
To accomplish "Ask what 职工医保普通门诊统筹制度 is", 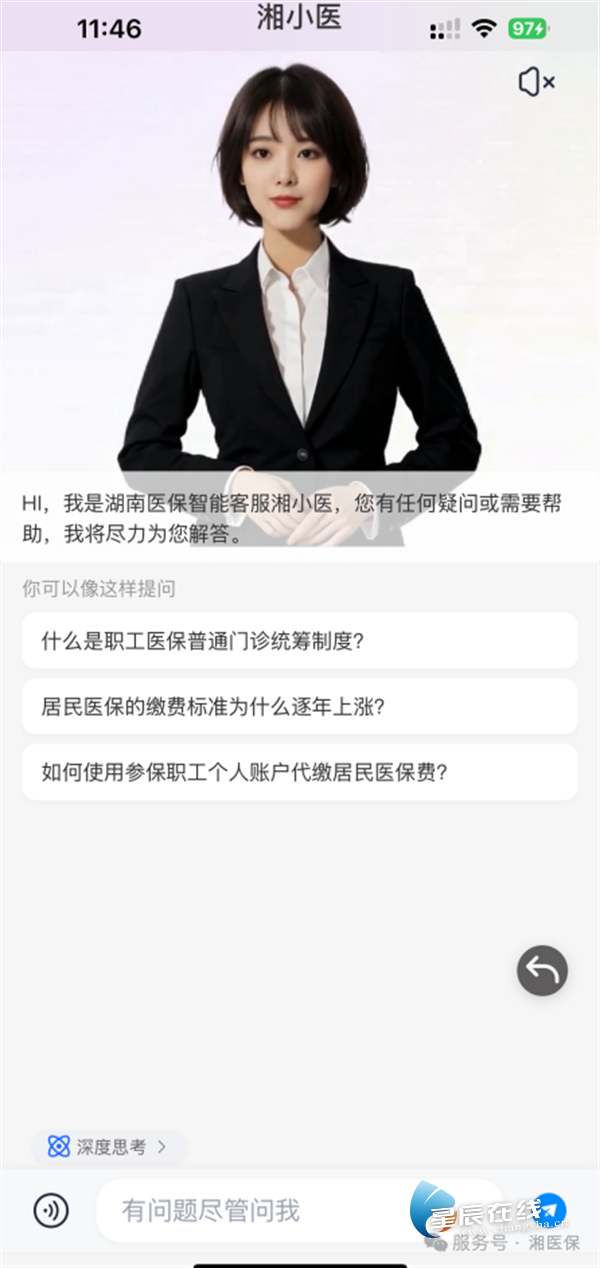I will click(299, 641).
